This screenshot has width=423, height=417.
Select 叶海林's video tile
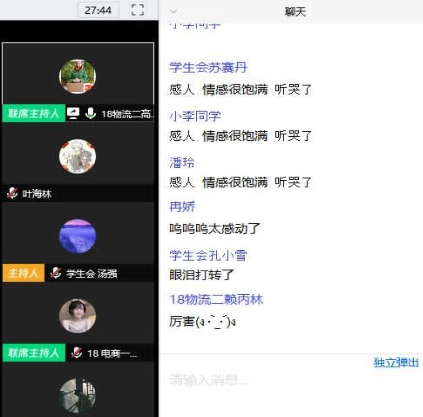[78, 162]
